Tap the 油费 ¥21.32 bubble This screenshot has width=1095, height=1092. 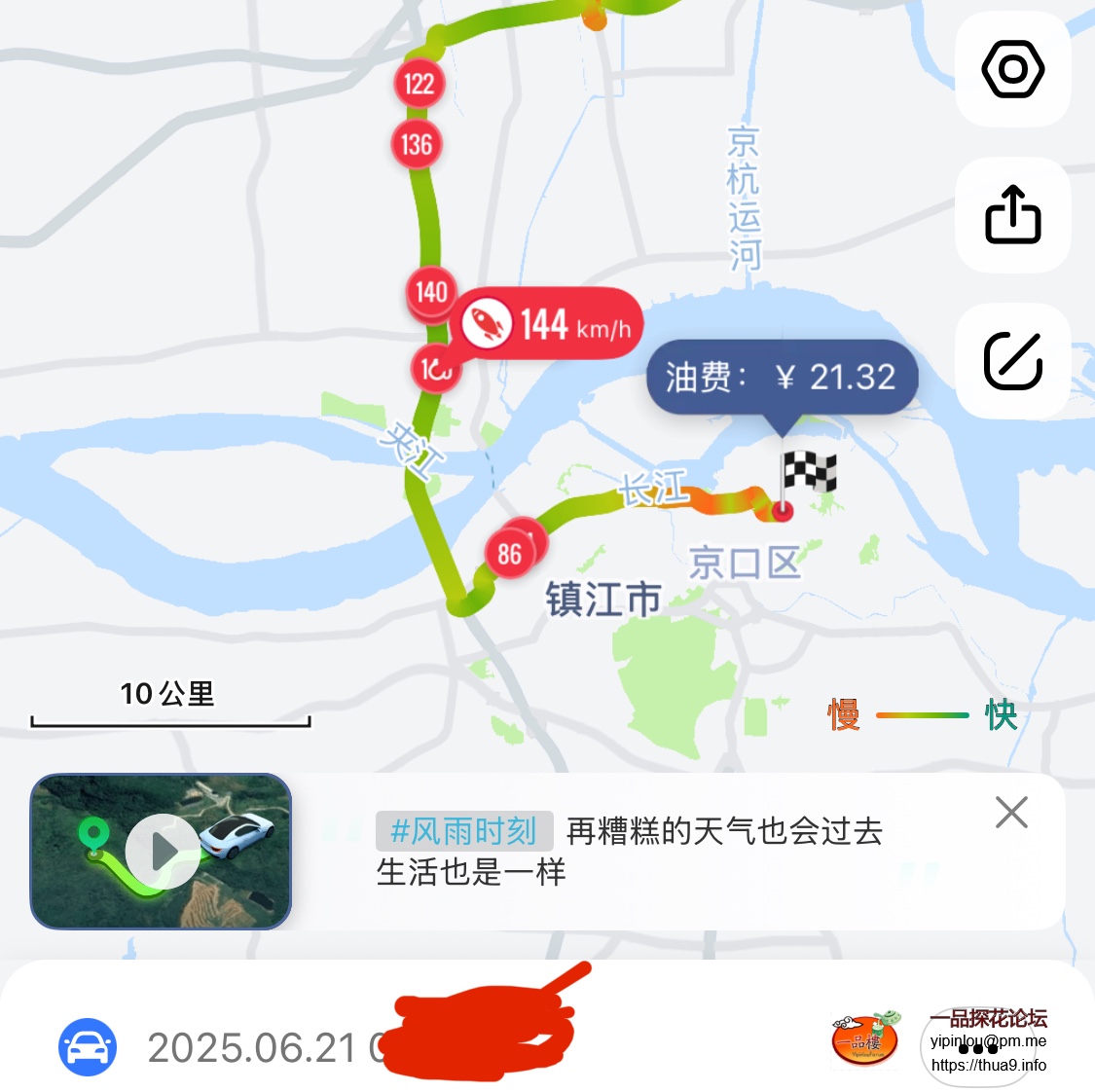pos(782,377)
